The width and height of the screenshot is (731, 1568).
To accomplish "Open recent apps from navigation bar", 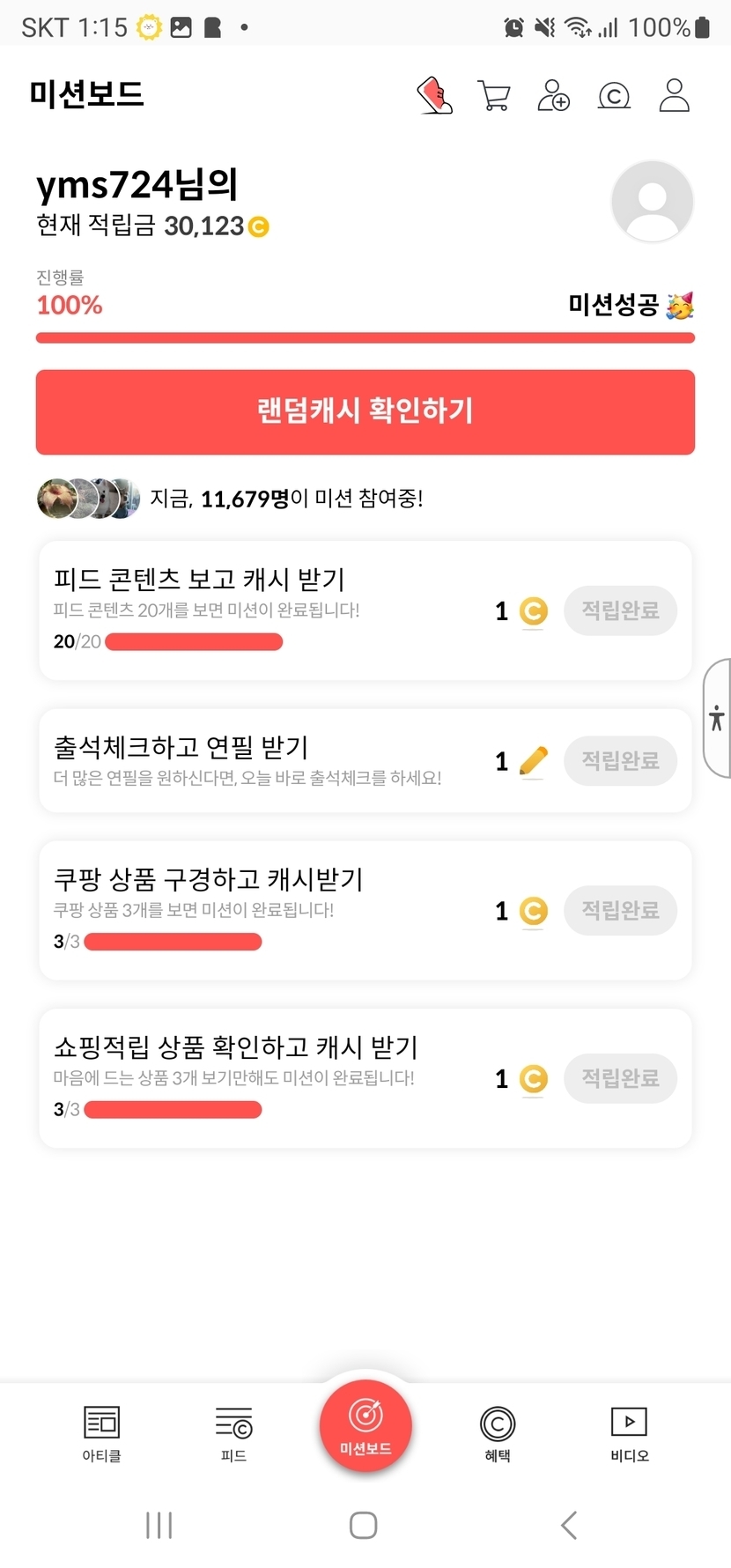I will tap(159, 1525).
